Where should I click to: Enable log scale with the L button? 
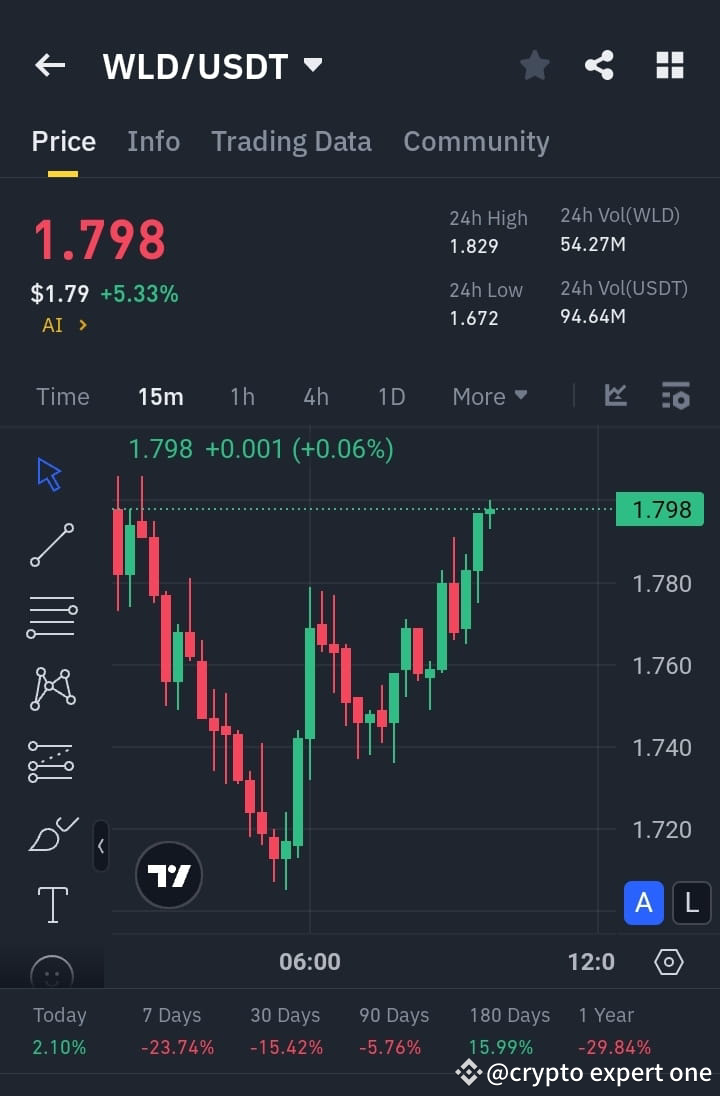click(x=692, y=903)
